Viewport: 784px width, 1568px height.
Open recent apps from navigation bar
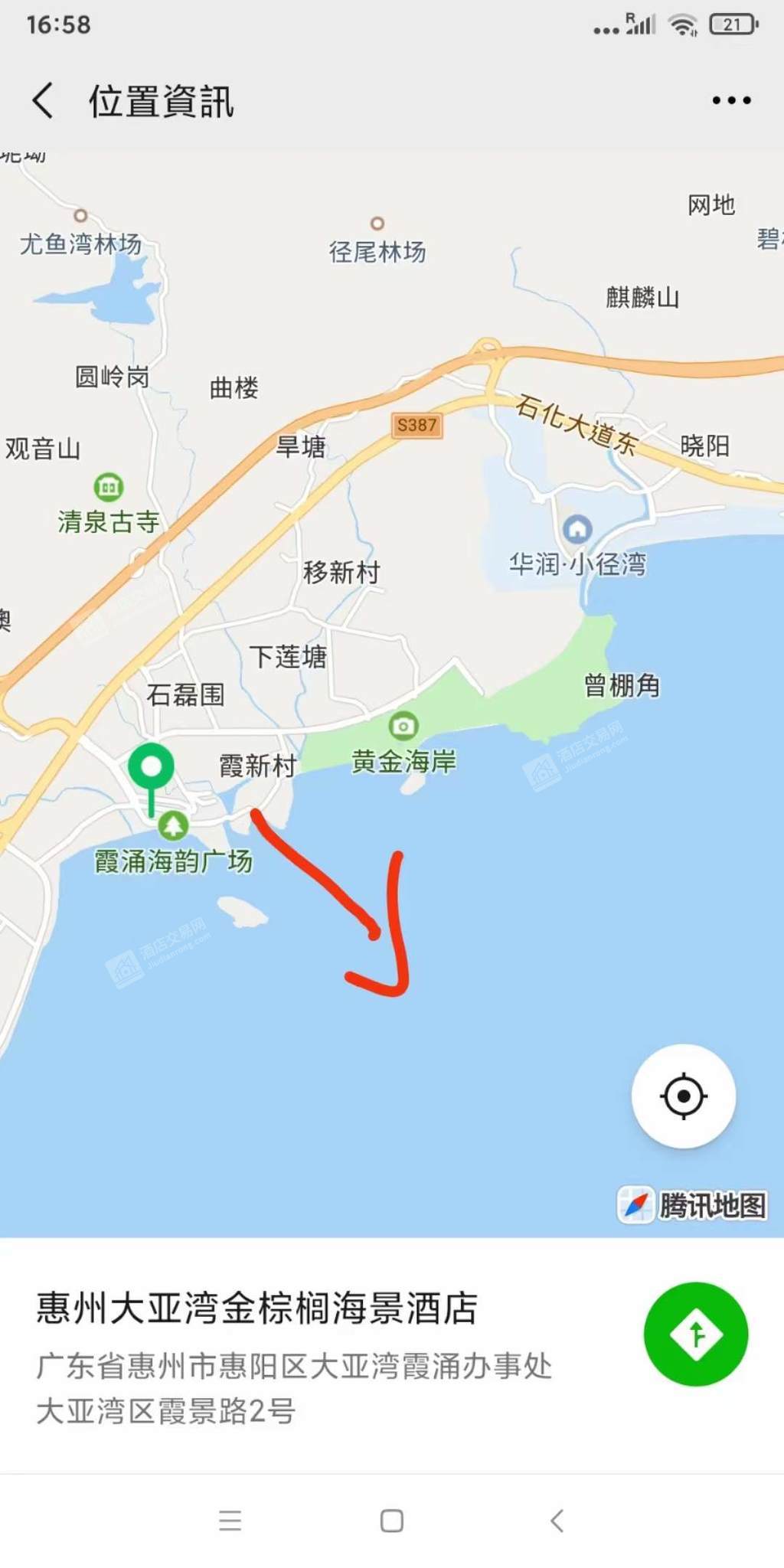(x=230, y=1521)
